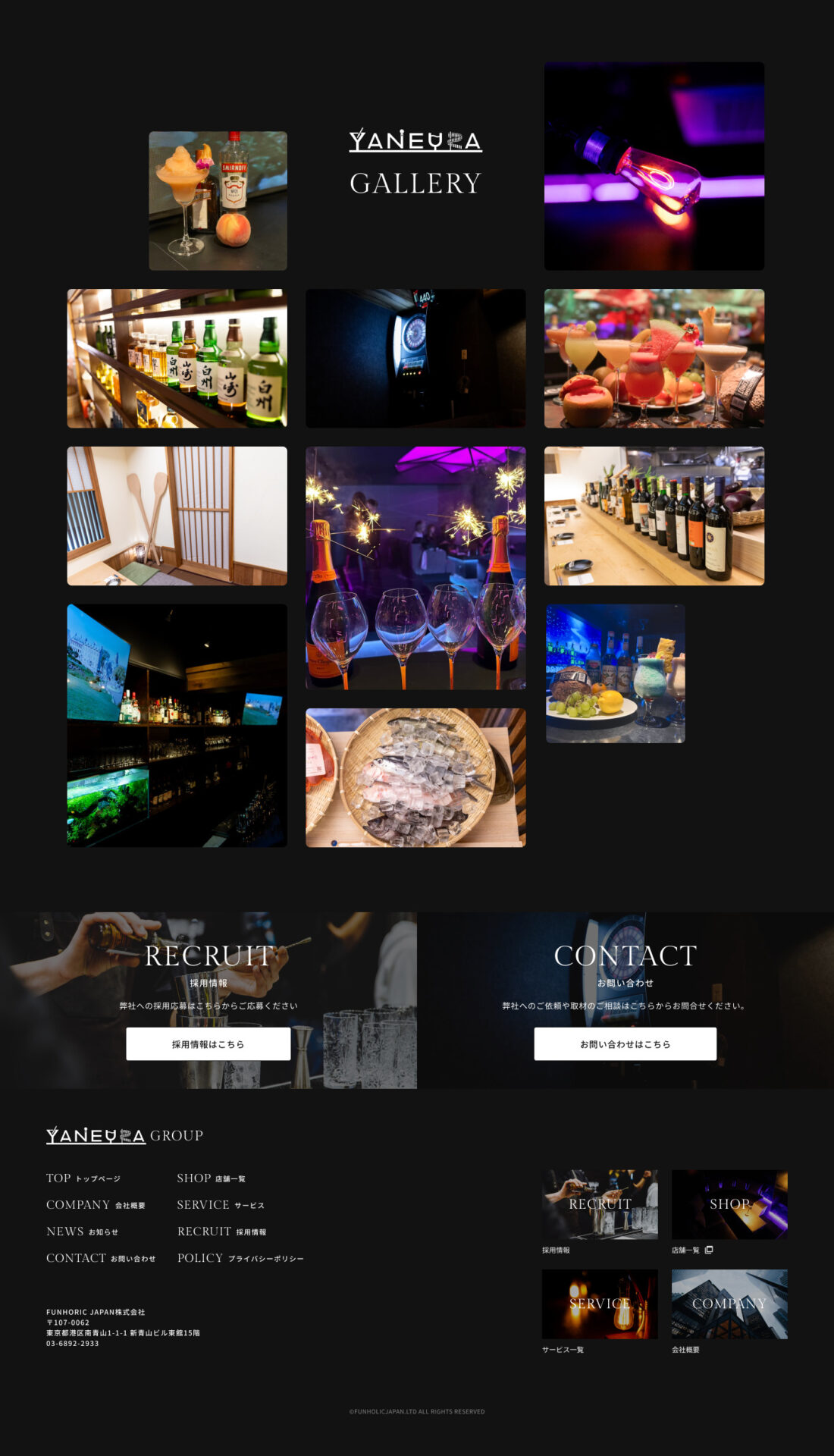The height and width of the screenshot is (1456, 834).
Task: Go to TOP トップページ footer link
Action: [83, 1178]
